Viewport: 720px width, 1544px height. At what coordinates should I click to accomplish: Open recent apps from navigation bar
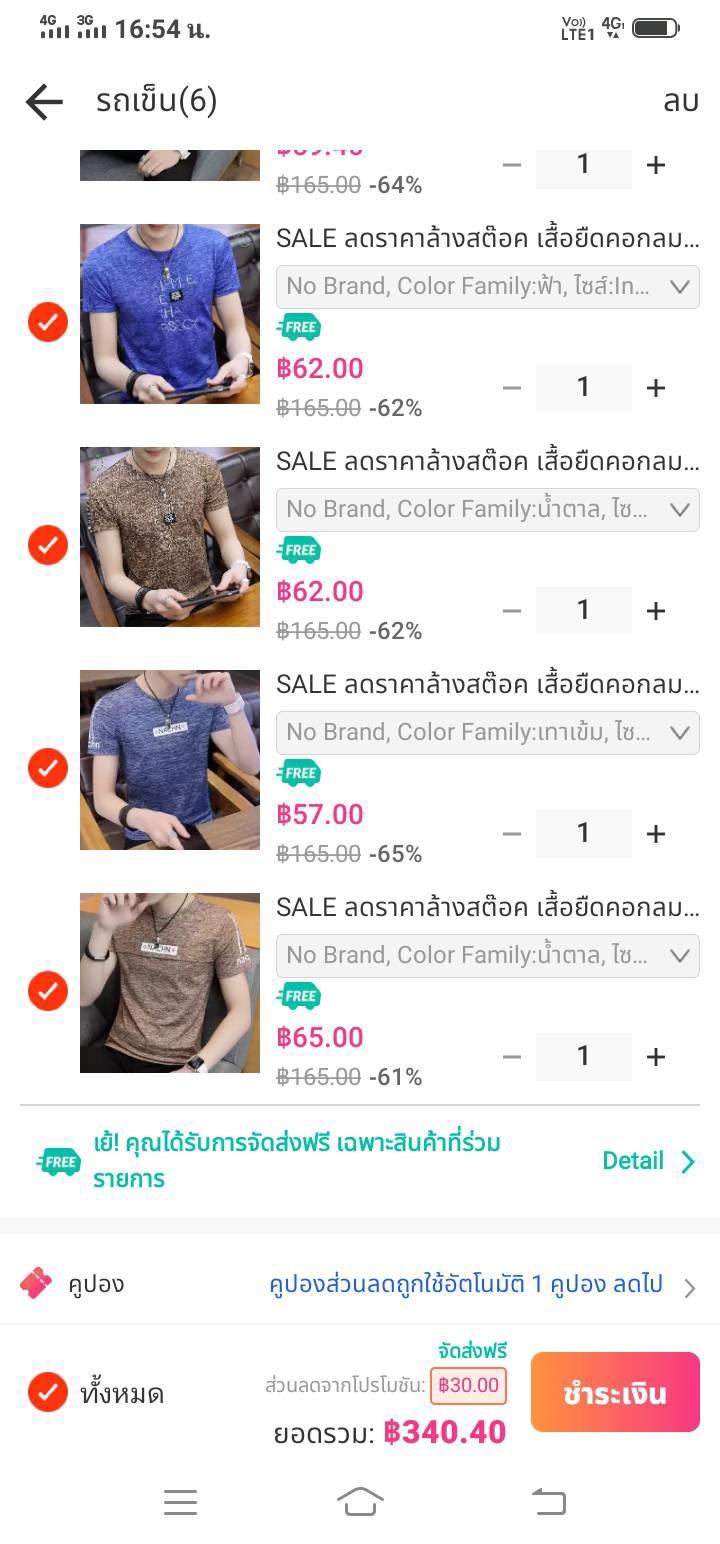pyautogui.click(x=180, y=1502)
